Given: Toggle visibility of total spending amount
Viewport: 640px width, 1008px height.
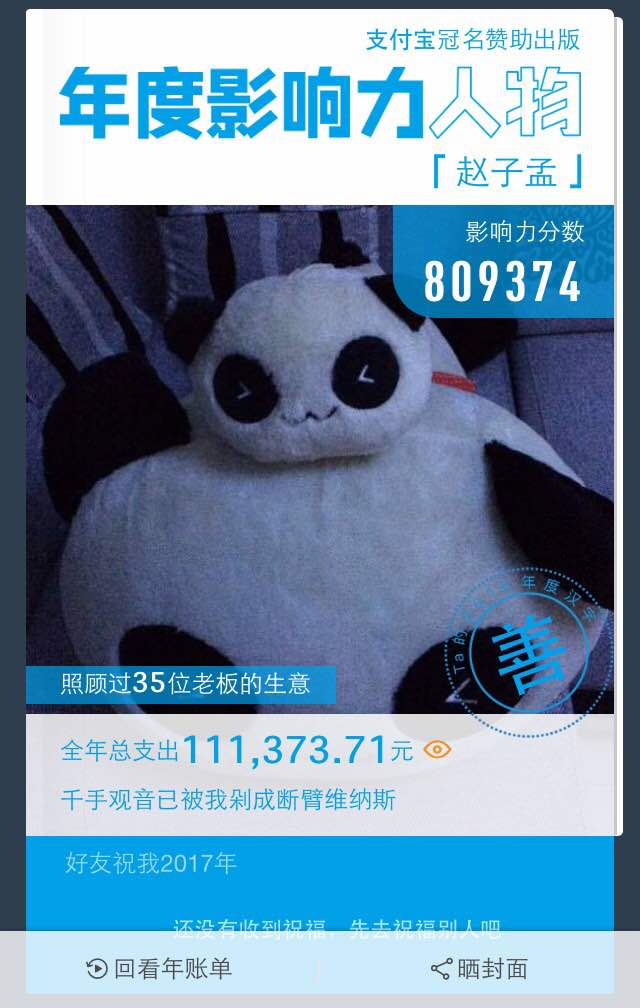Looking at the screenshot, I should click(x=437, y=750).
